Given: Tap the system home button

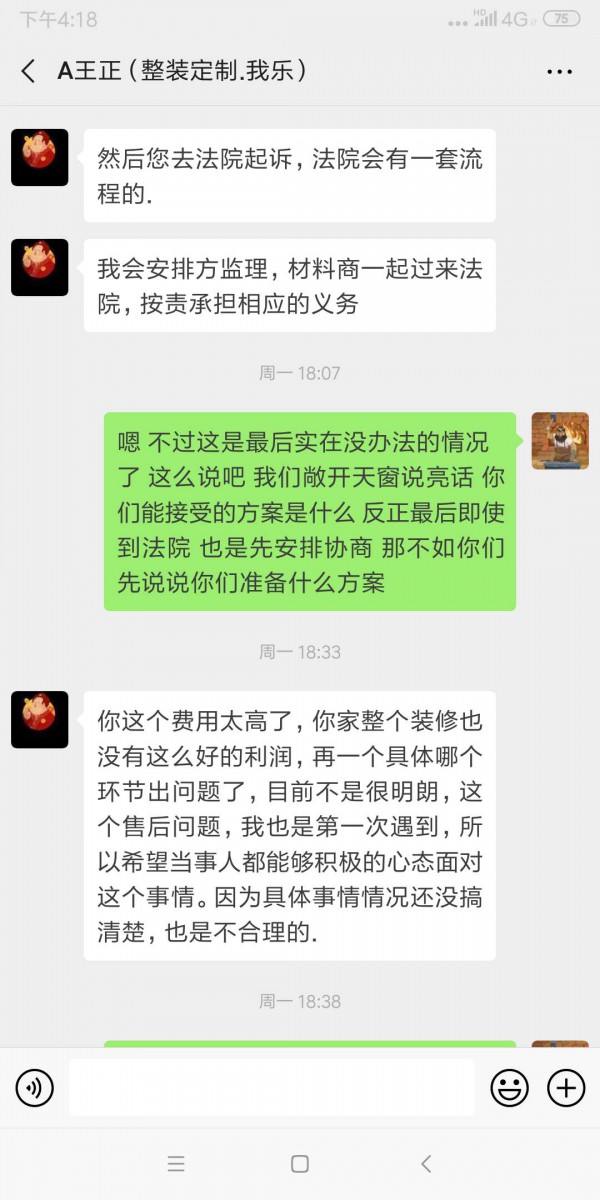Looking at the screenshot, I should [299, 1164].
